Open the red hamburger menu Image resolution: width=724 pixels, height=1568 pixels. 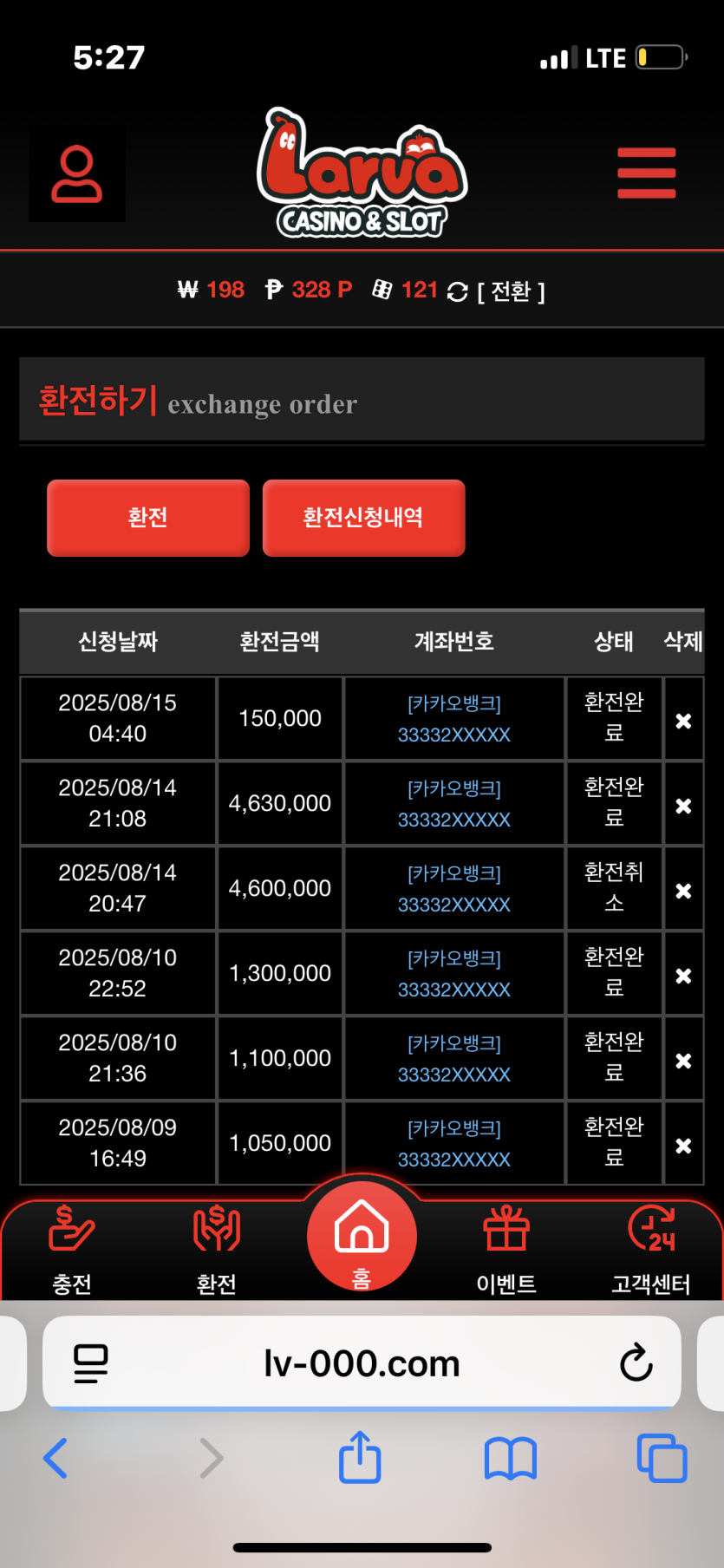point(646,173)
